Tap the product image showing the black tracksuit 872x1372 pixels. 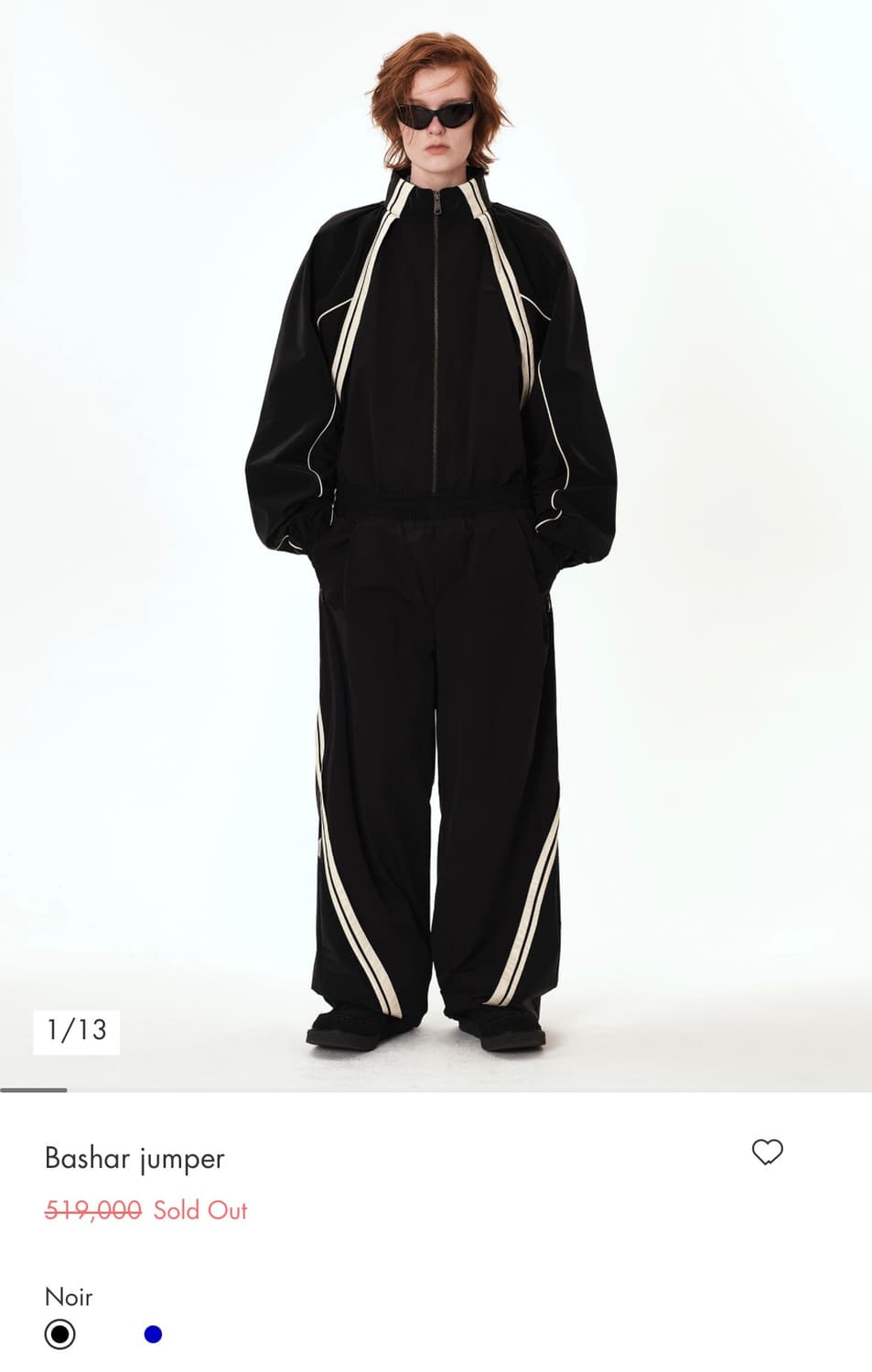436,549
